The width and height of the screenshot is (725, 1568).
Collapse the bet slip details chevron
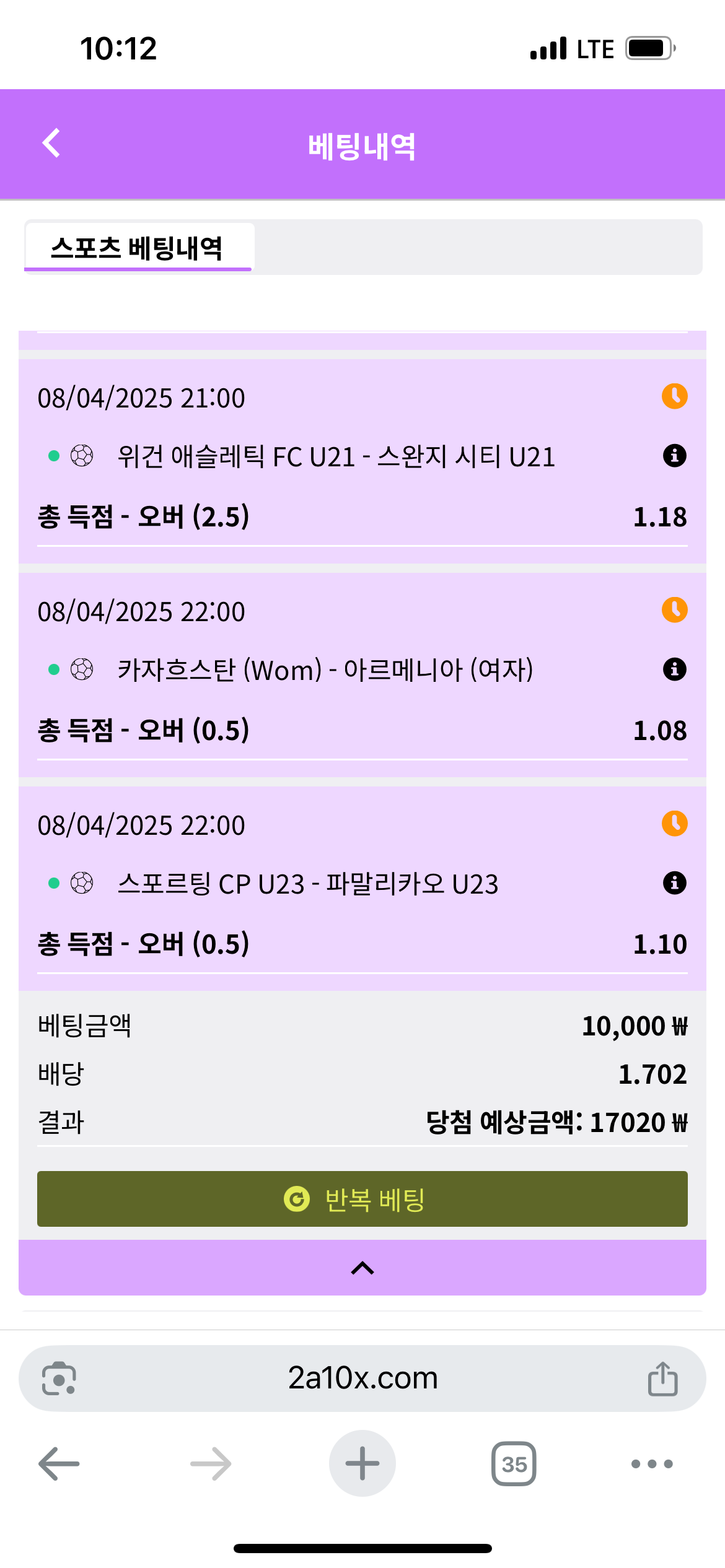tap(362, 1268)
